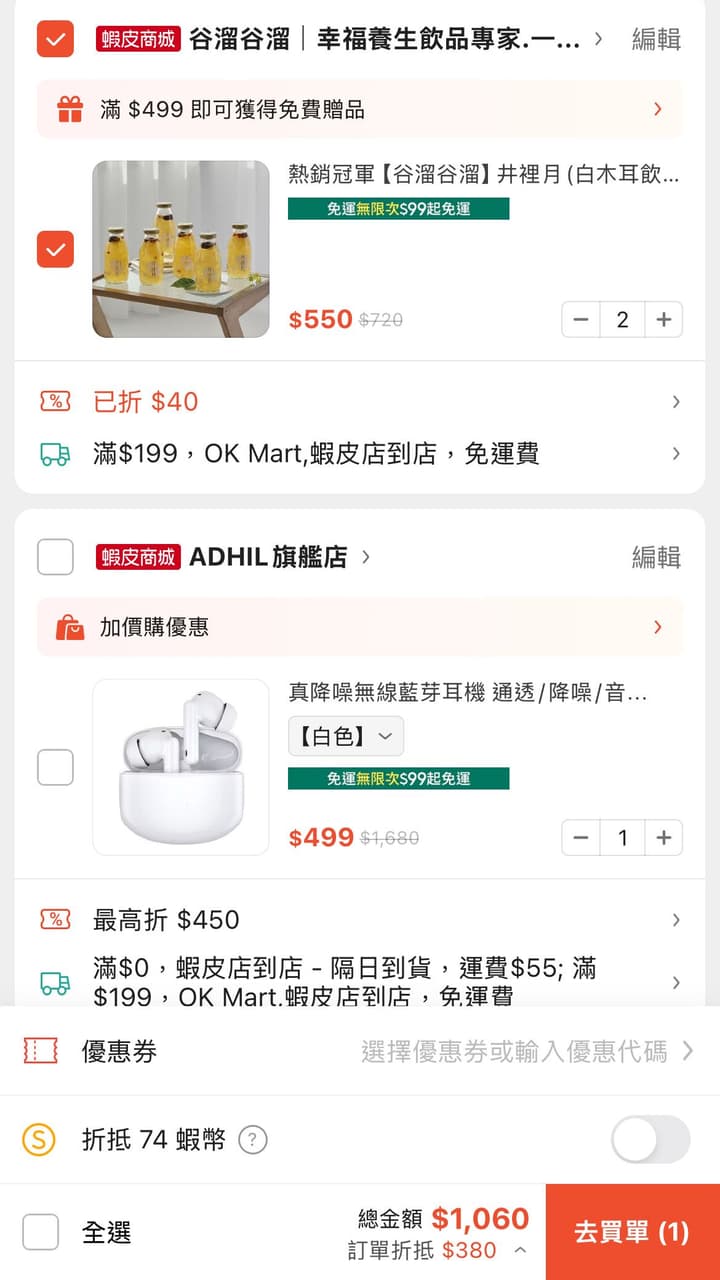This screenshot has width=720, height=1280.
Task: Select the ADHIL 旗艦店 shop checkbox
Action: [55, 557]
